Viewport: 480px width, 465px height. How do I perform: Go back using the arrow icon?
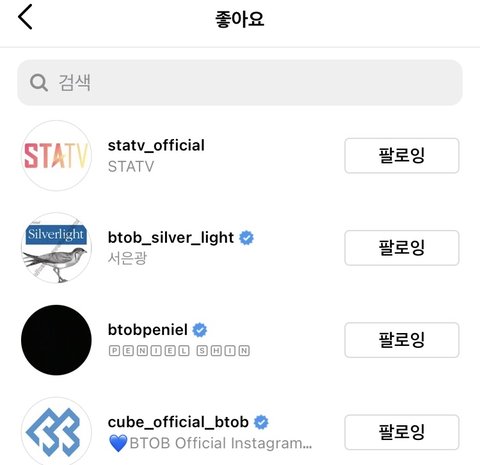25,17
